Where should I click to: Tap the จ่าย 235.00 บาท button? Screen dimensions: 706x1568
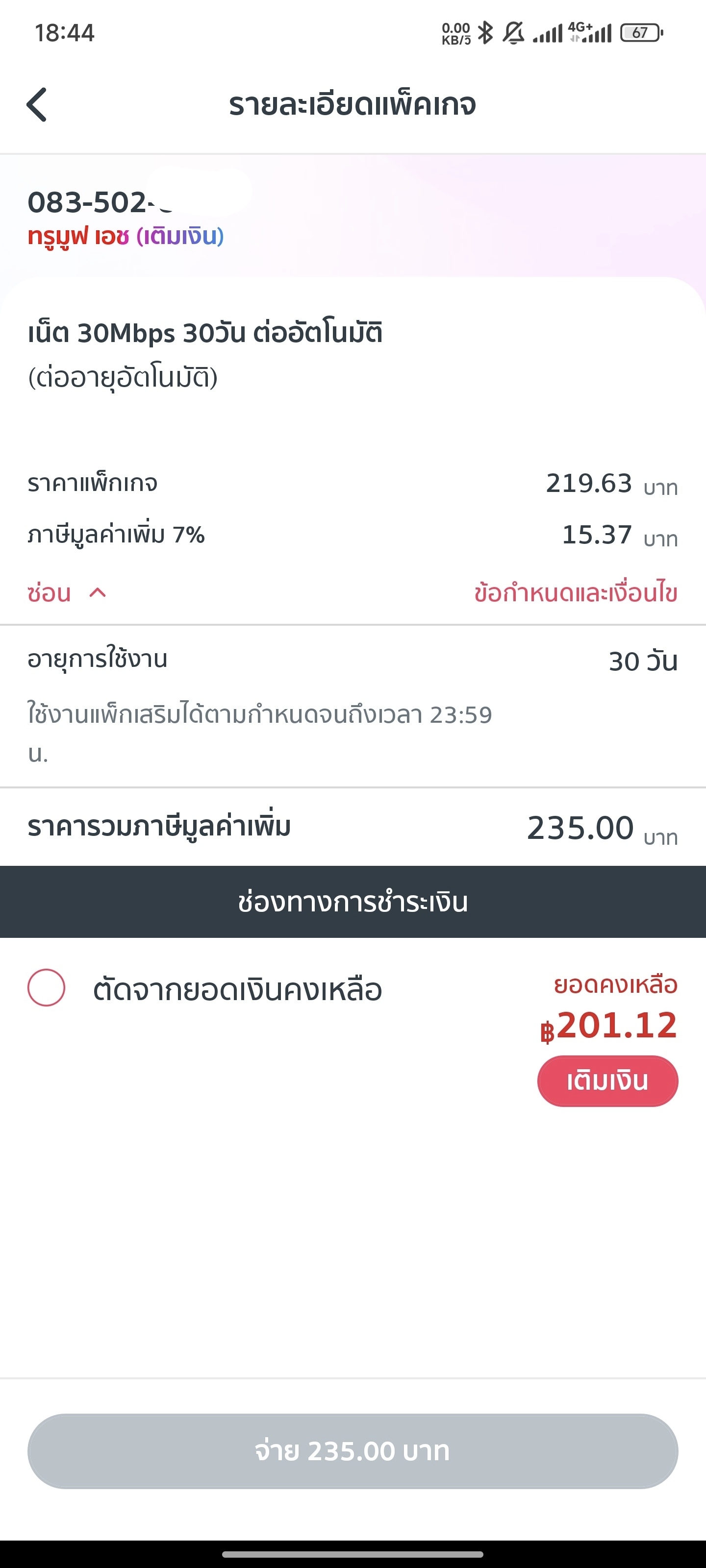coord(353,1451)
